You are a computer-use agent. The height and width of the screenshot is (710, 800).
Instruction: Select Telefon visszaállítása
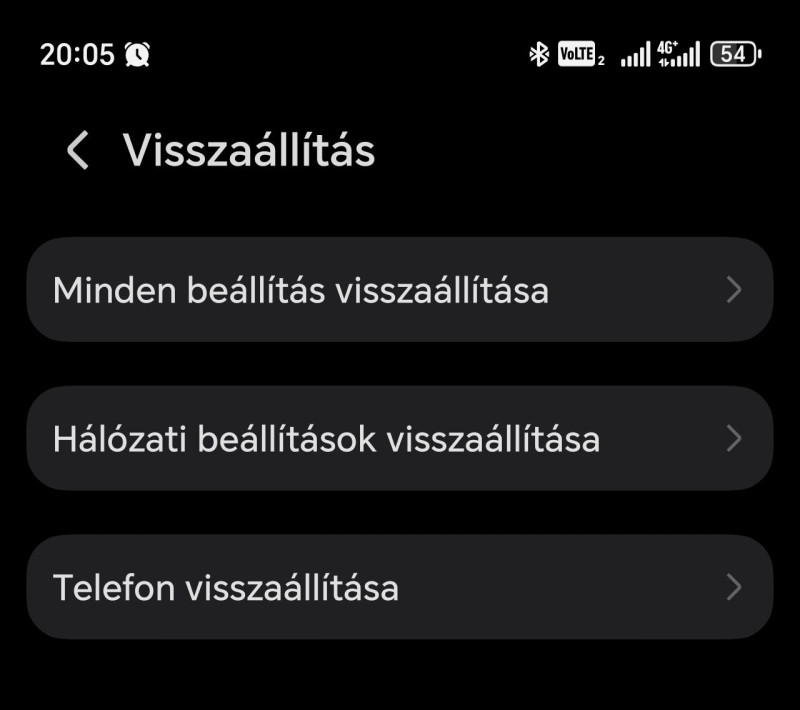click(x=400, y=587)
